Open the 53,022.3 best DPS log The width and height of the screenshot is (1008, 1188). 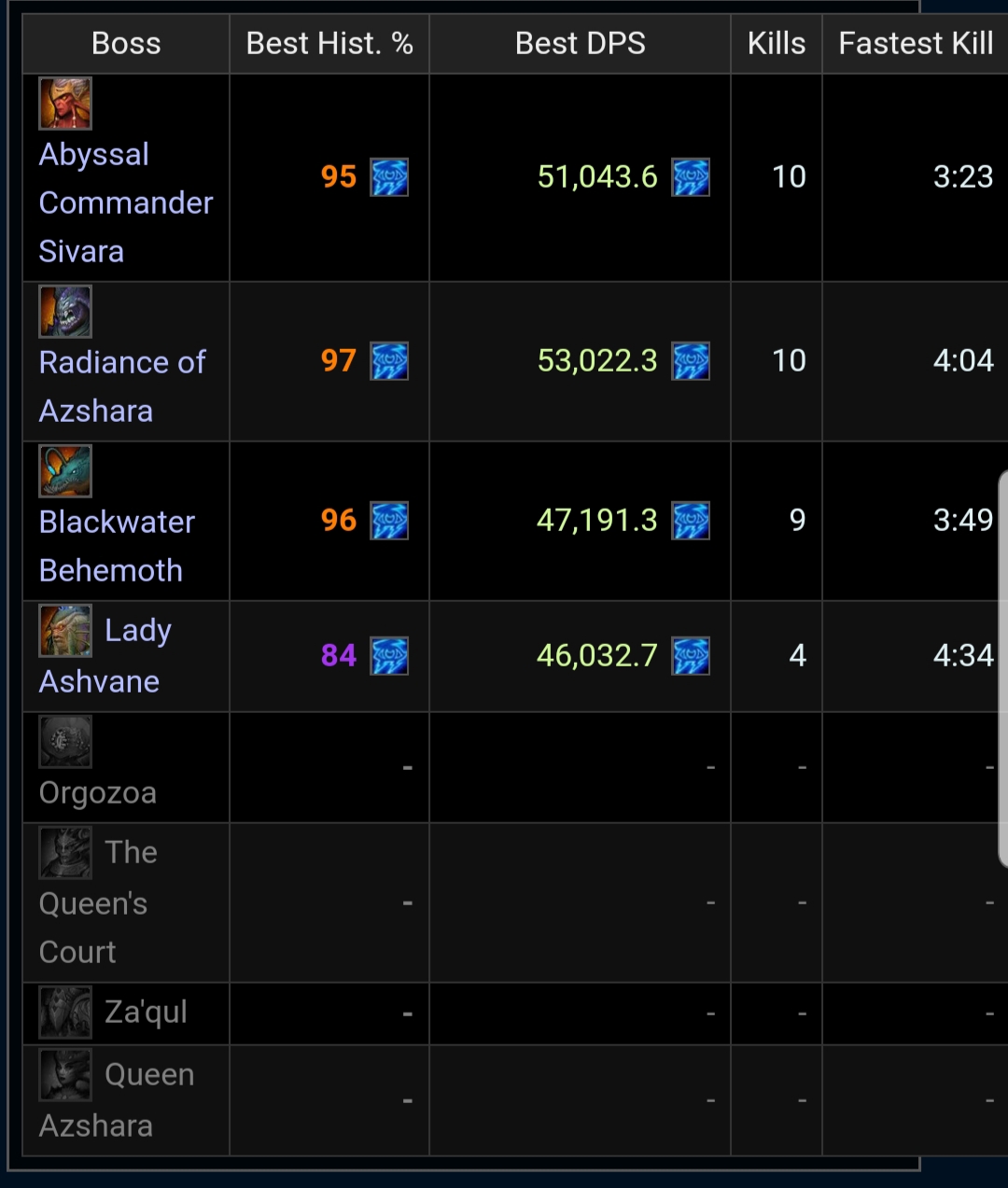(597, 361)
